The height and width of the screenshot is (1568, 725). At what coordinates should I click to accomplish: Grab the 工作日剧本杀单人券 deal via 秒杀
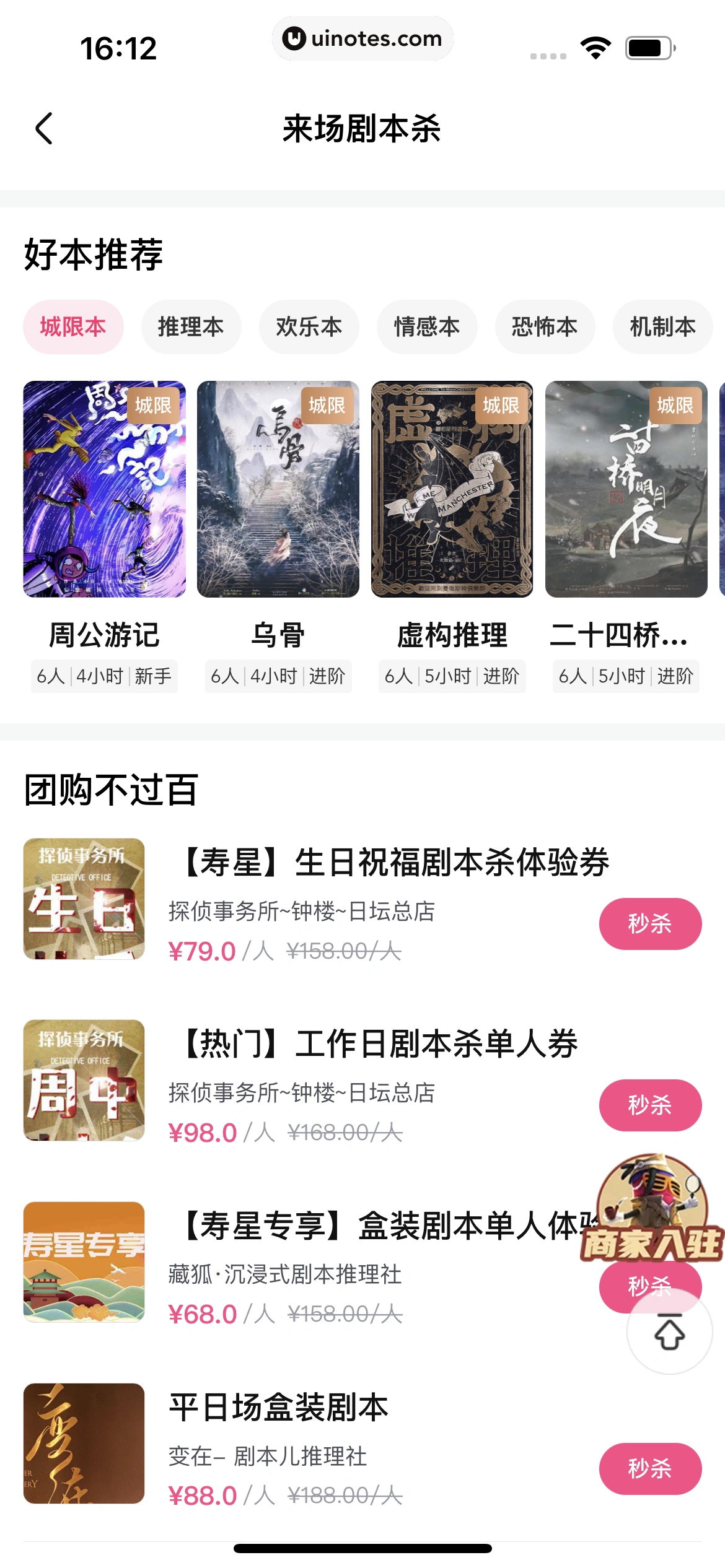(650, 1105)
